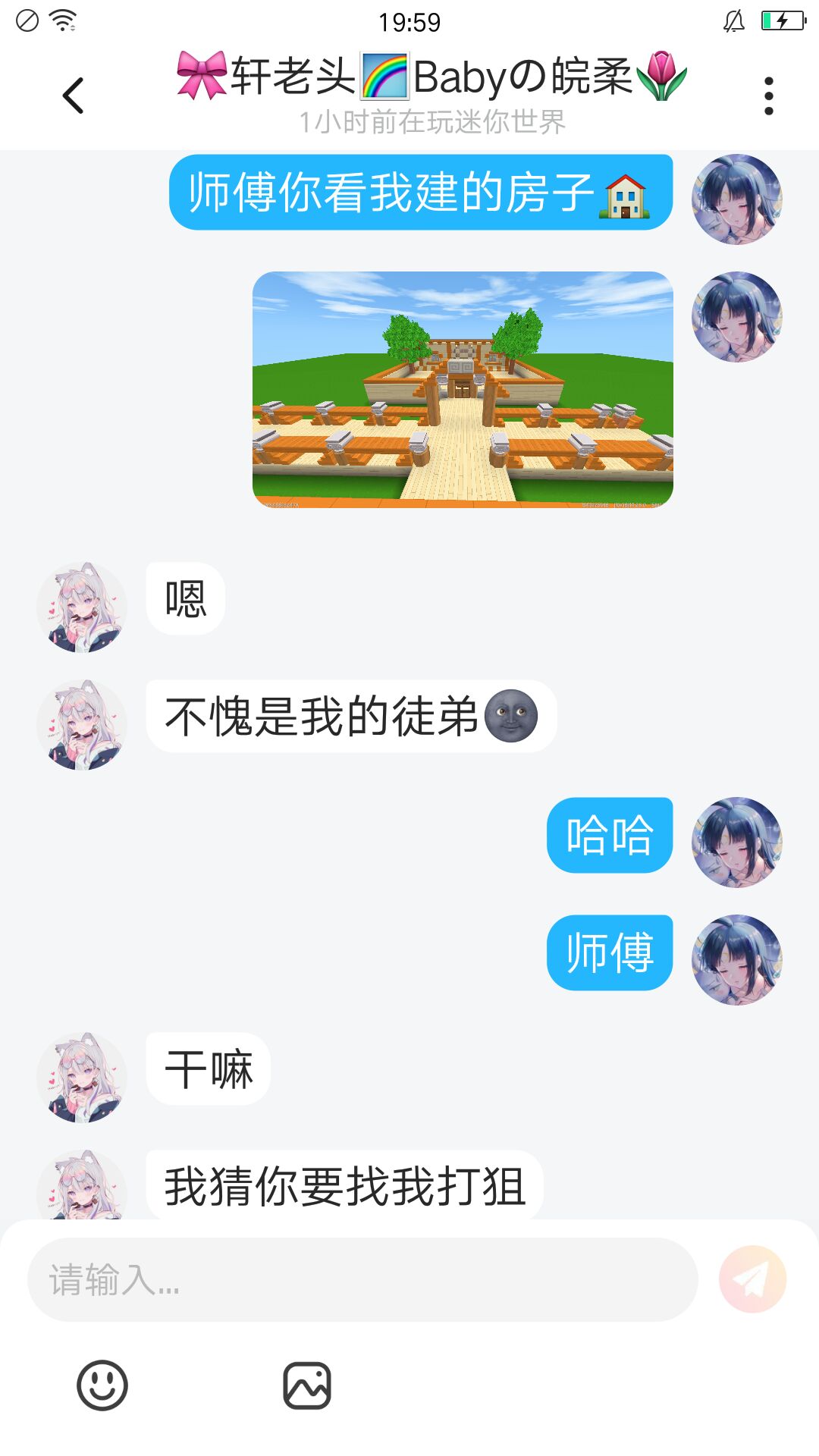Image resolution: width=819 pixels, height=1456 pixels.
Task: Send the message with paper-plane button
Action: tap(752, 1279)
